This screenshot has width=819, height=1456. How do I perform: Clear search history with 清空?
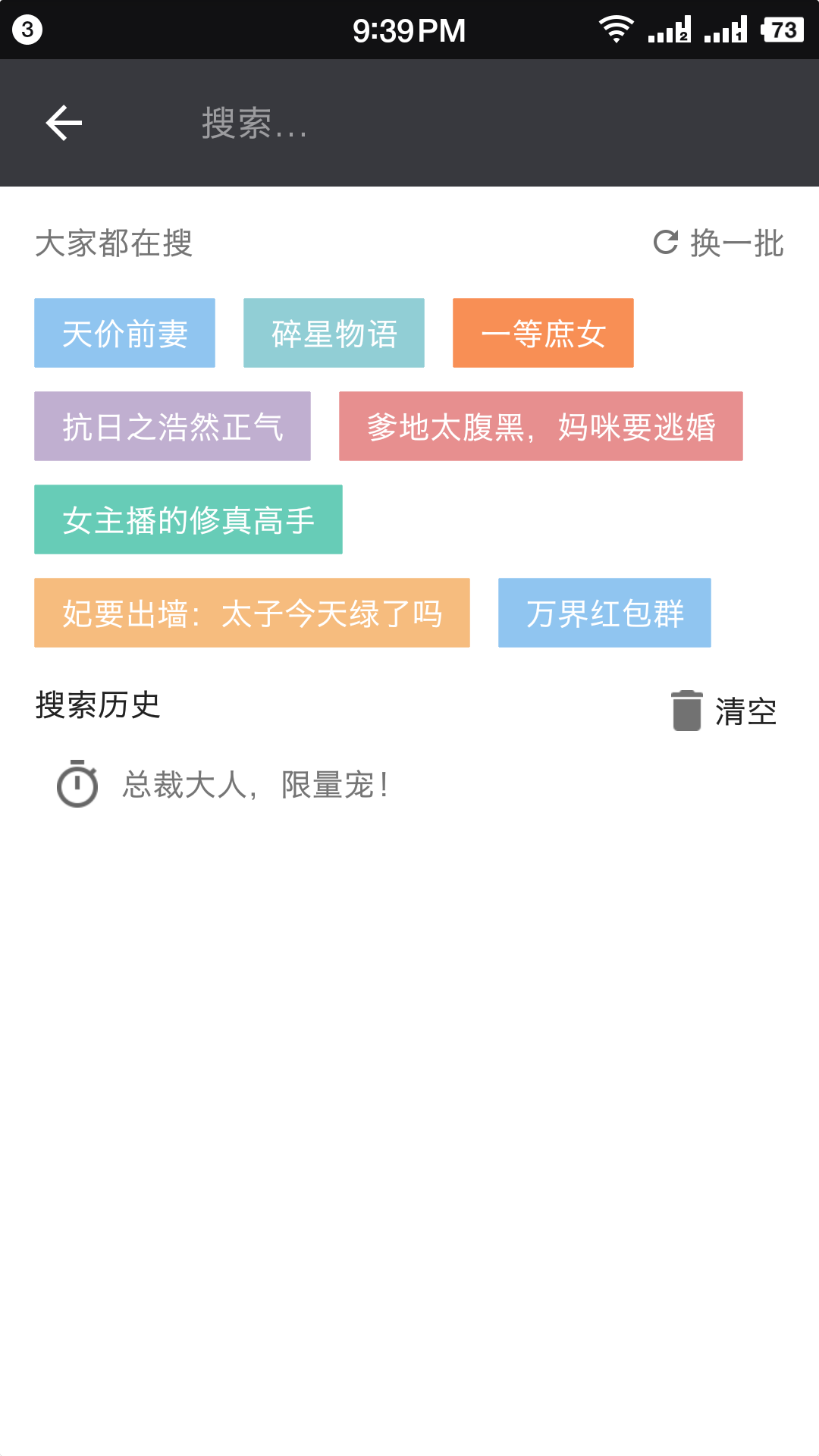tap(725, 711)
